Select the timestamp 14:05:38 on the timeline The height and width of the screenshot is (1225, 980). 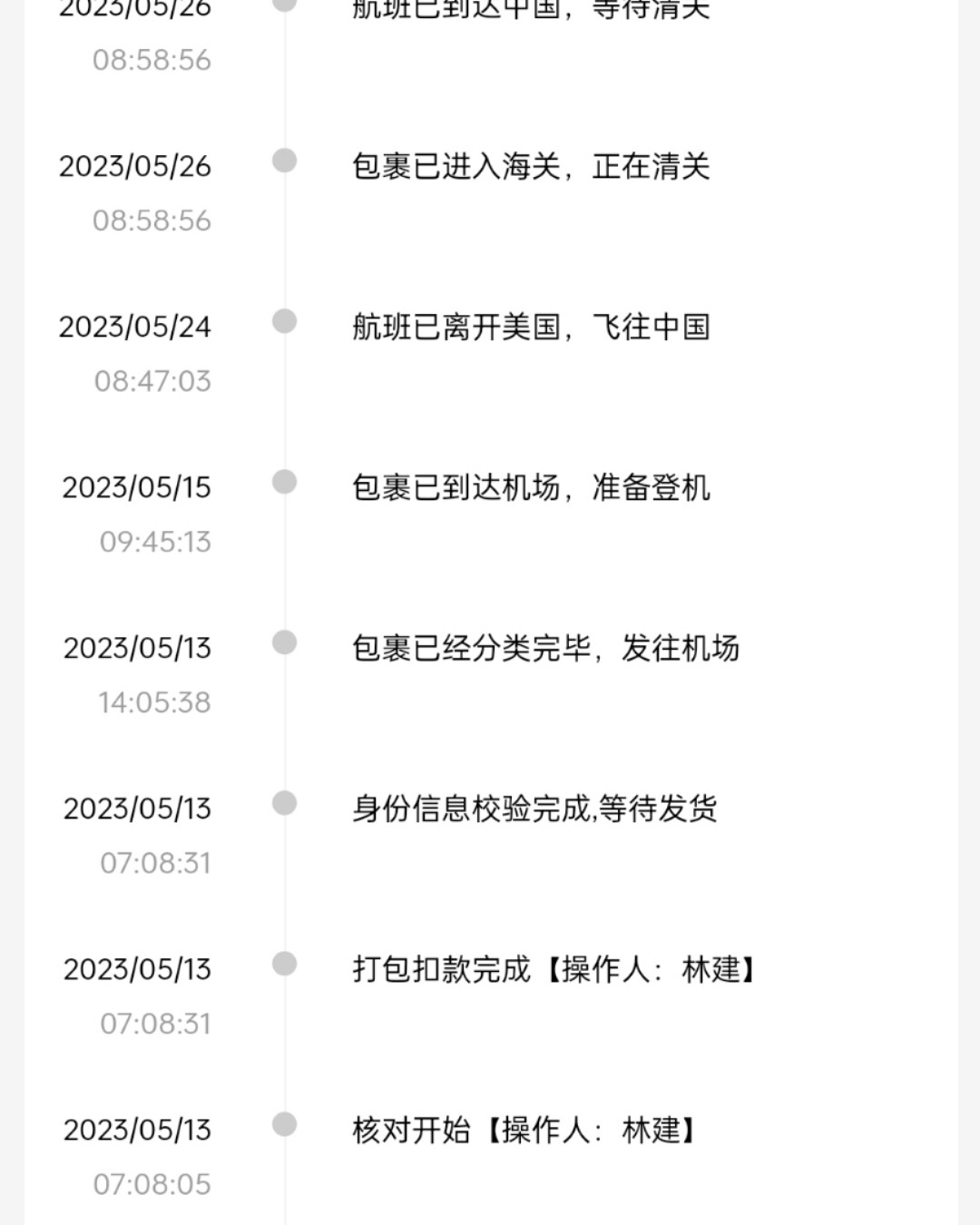point(156,701)
